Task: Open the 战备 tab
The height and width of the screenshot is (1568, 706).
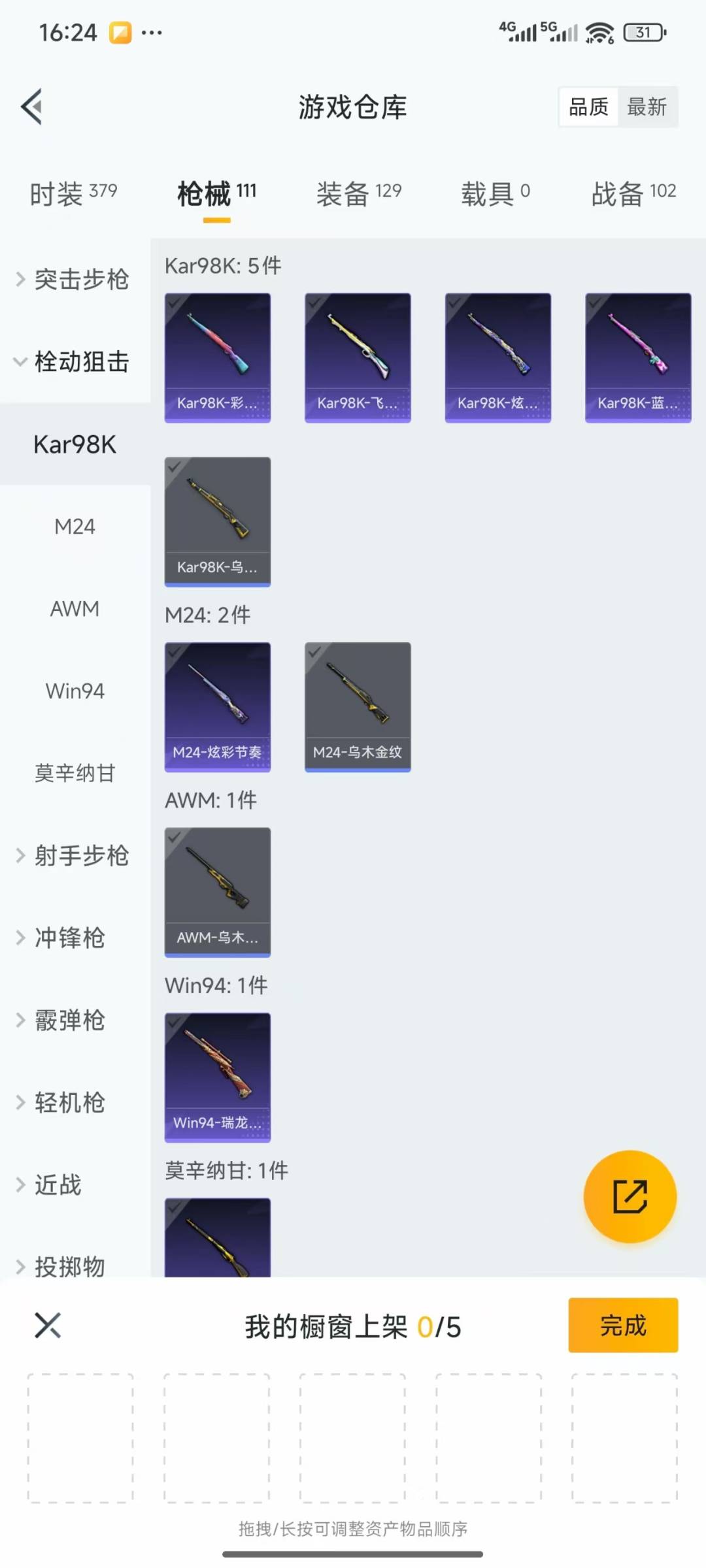Action: (x=633, y=193)
